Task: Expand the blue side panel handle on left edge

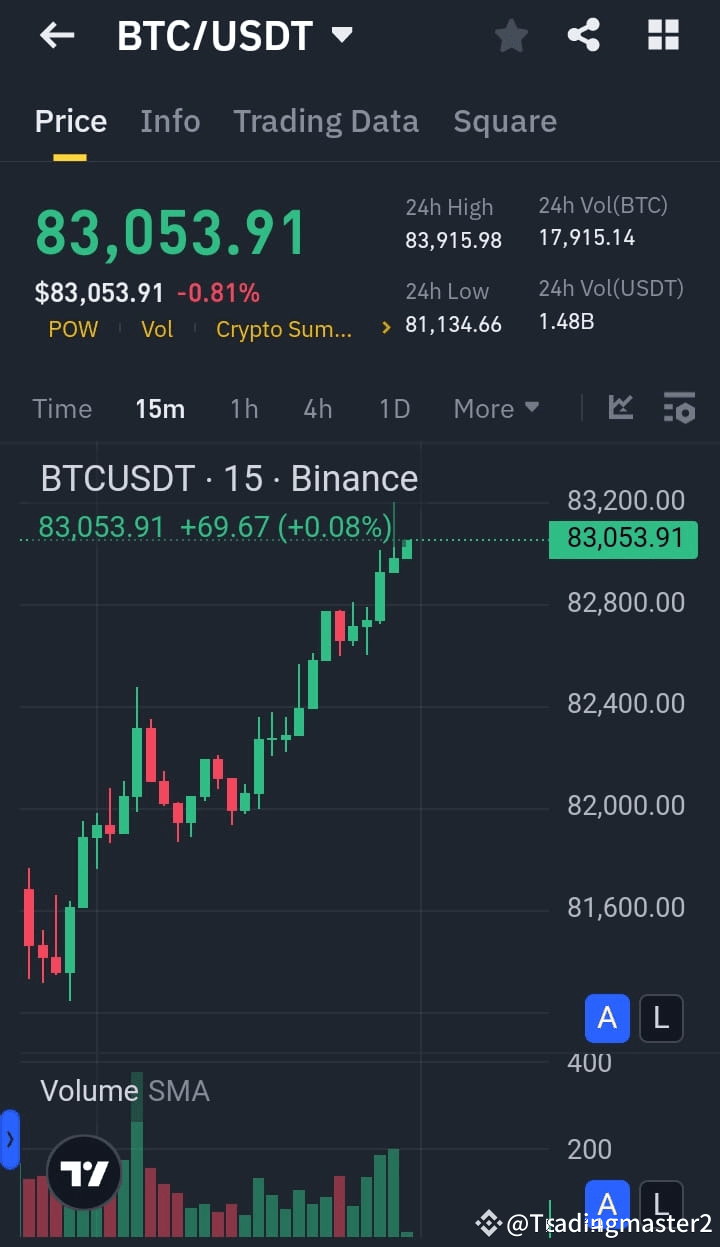Action: point(10,1137)
